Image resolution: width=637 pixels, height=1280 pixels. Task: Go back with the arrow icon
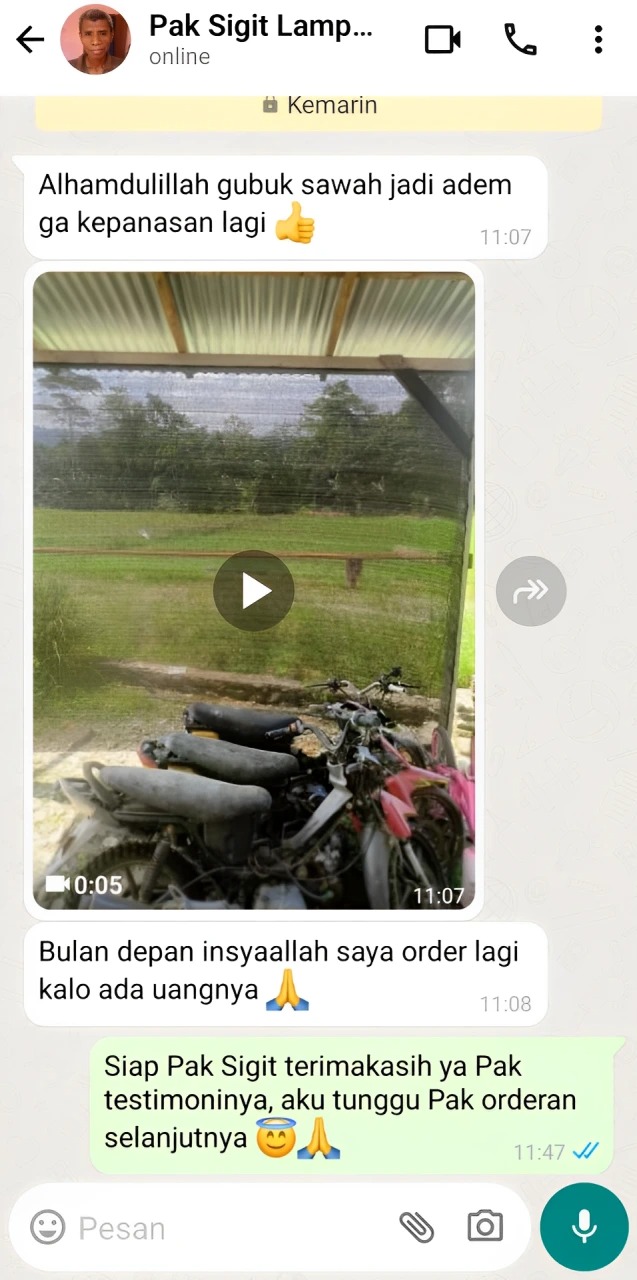[x=30, y=40]
